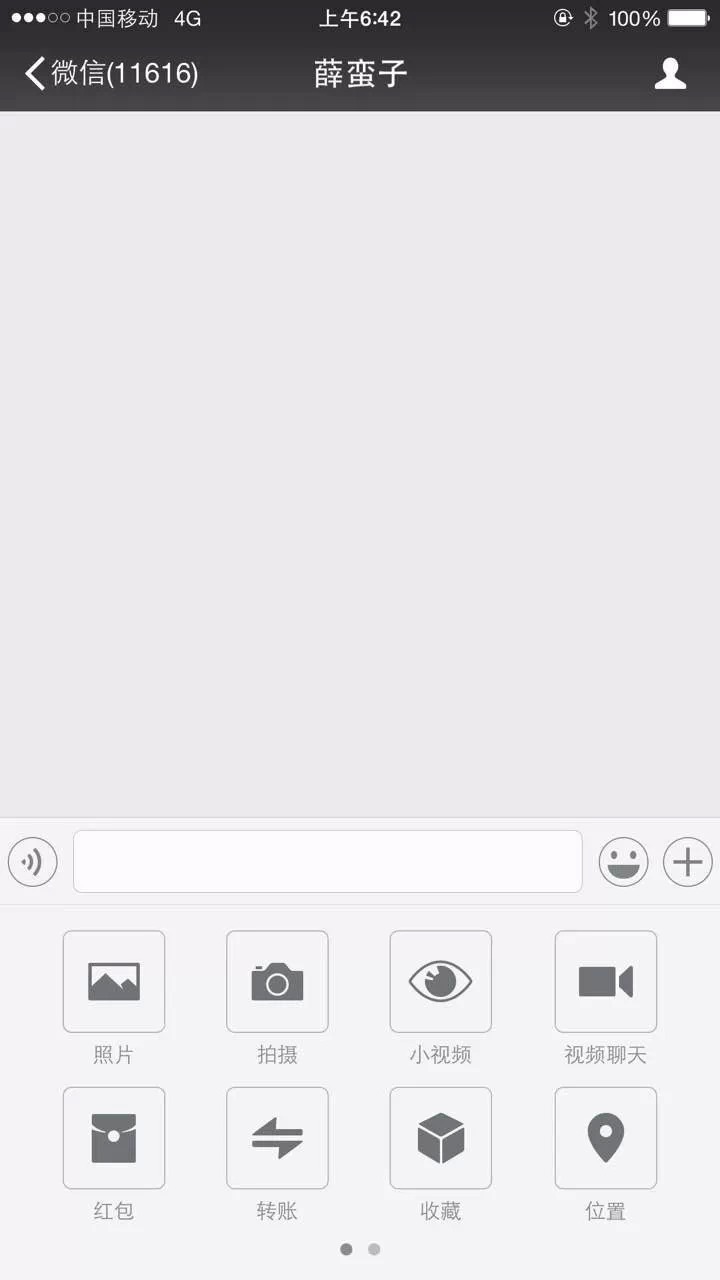Open 拍摄 camera to take a picture
Viewport: 720px width, 1280px height.
[x=277, y=981]
